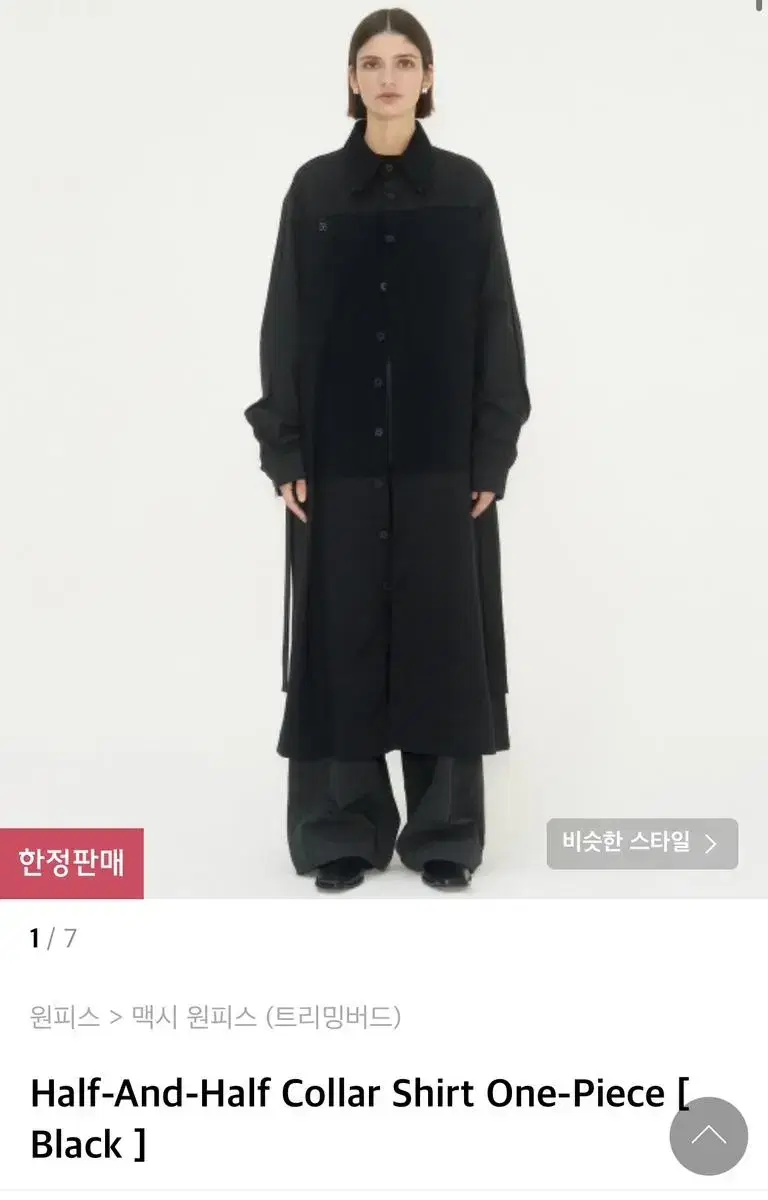Open the 비슷한 스타일 similar styles panel
768x1200 pixels.
pos(640,842)
